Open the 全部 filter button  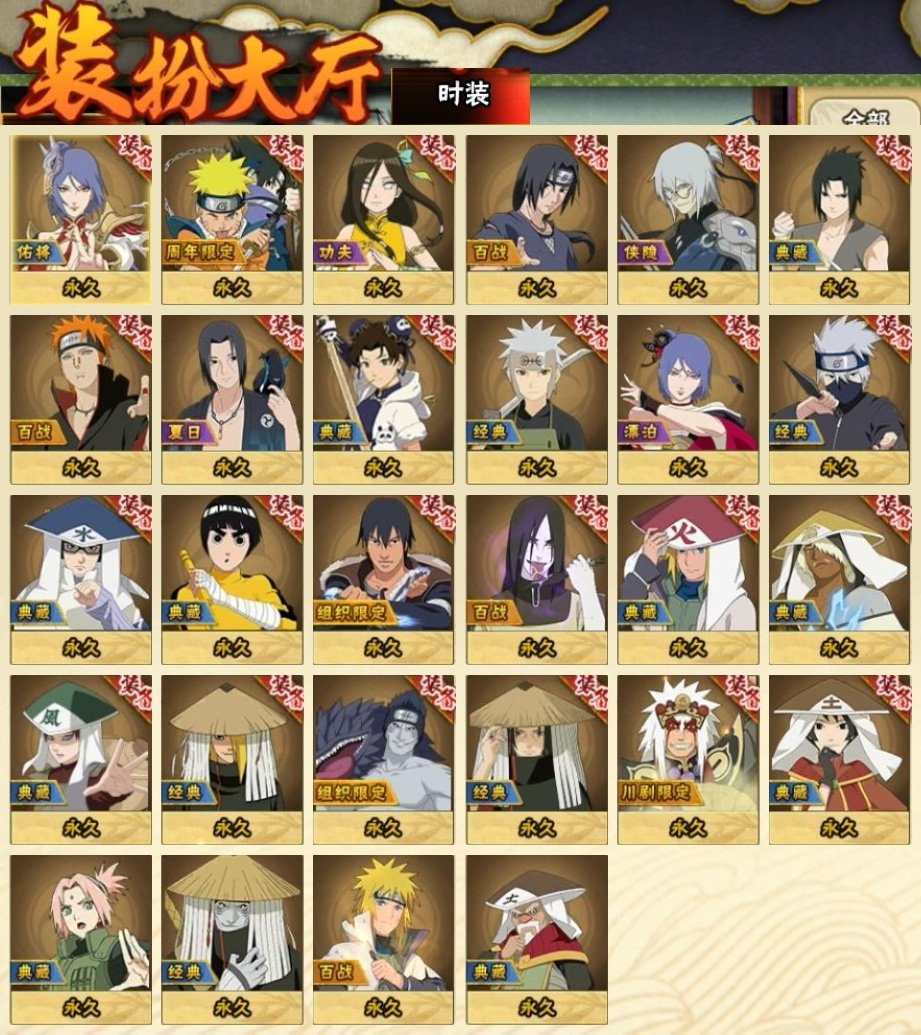click(866, 116)
